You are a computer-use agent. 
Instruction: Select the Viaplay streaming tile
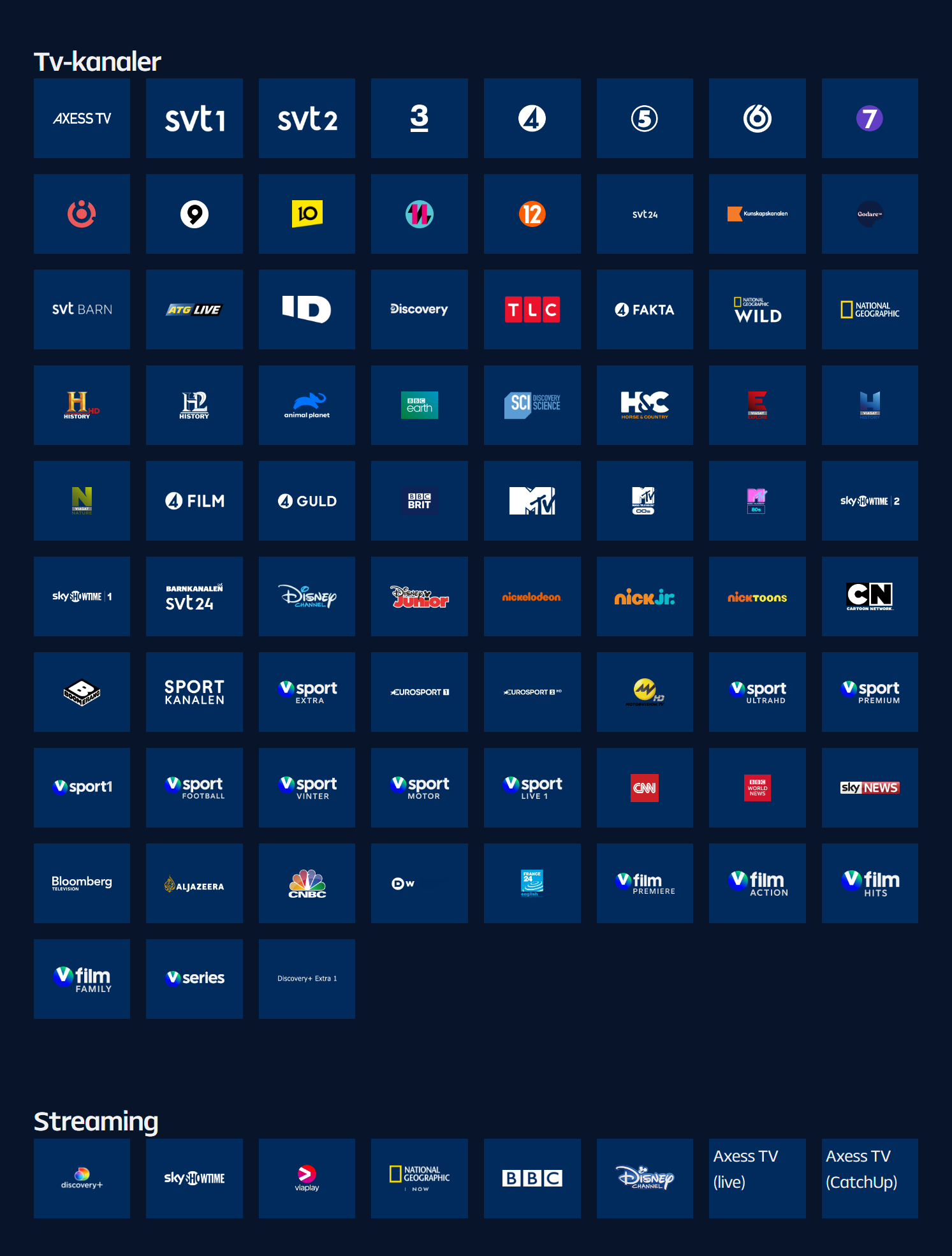pos(307,1178)
